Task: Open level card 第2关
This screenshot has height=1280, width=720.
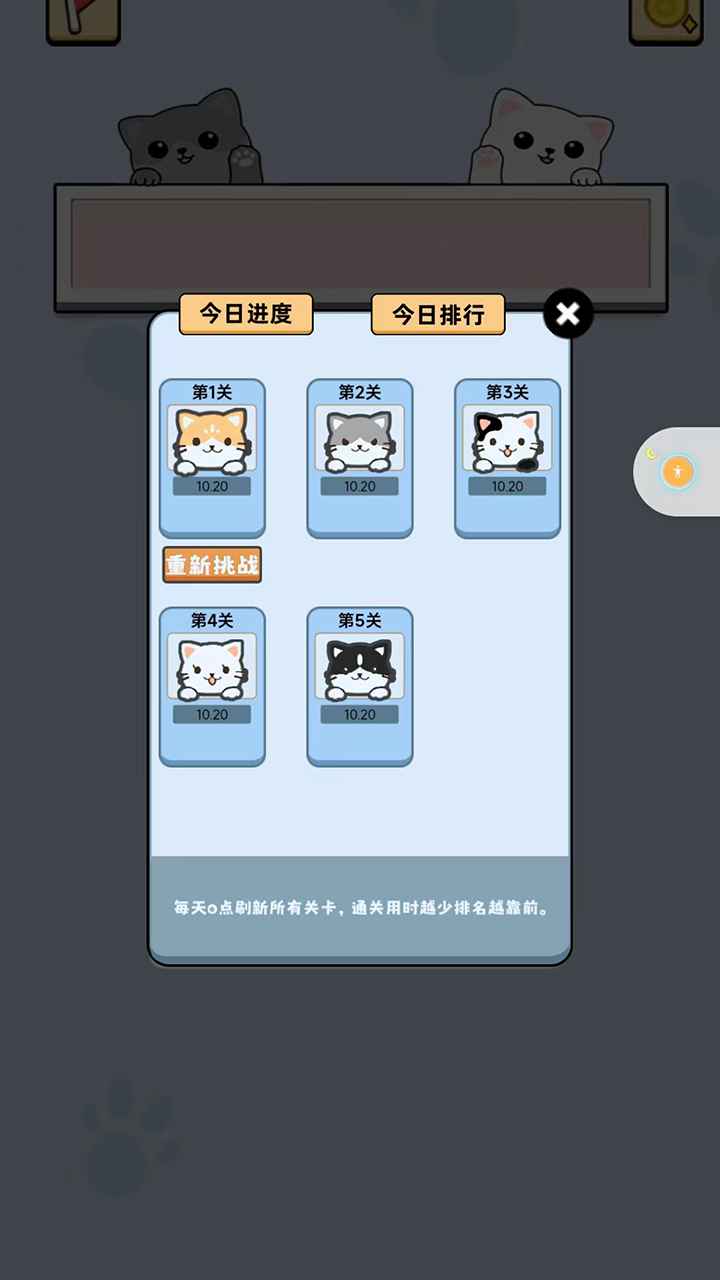Action: [360, 457]
